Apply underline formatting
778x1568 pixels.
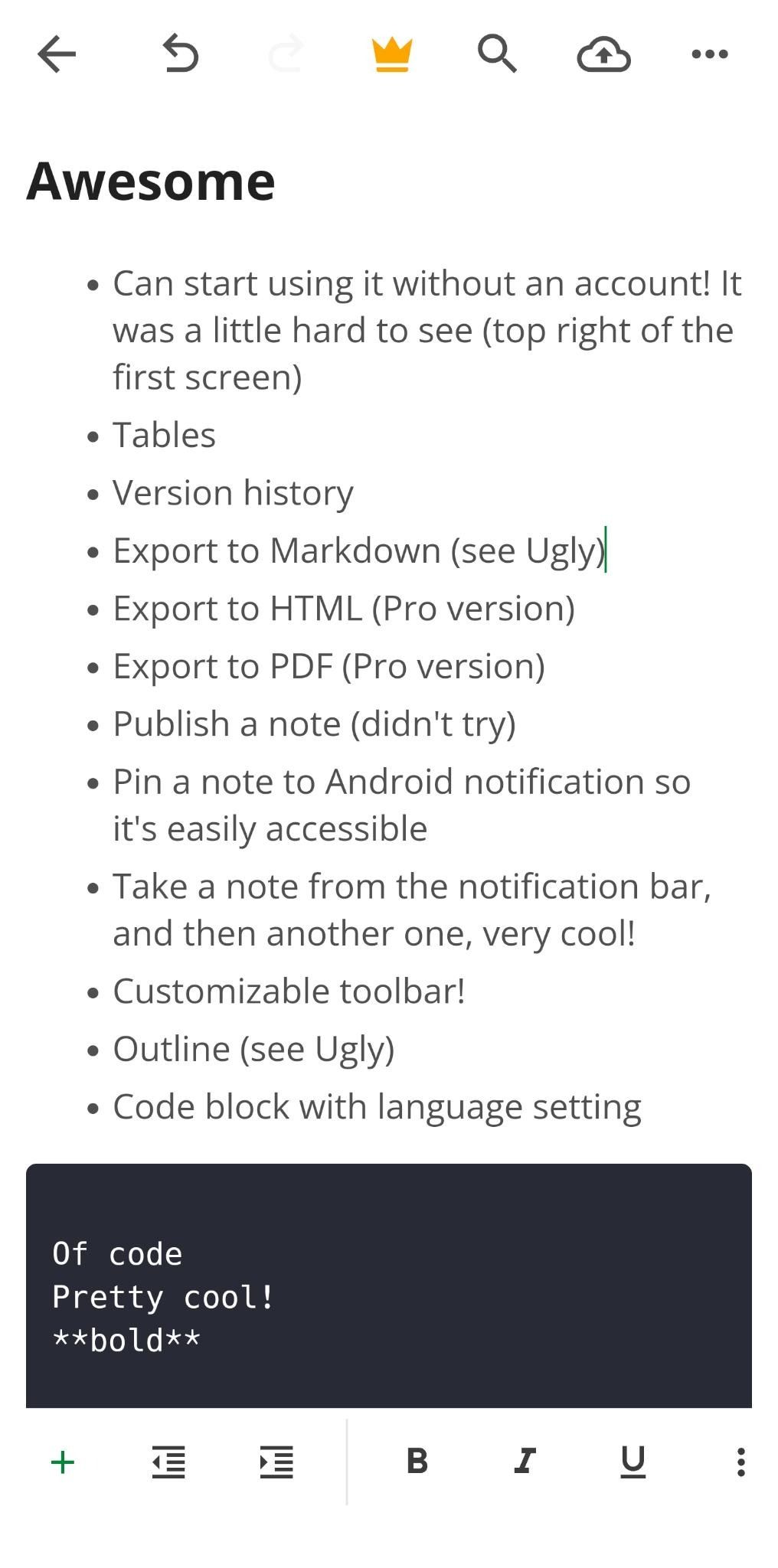633,1462
